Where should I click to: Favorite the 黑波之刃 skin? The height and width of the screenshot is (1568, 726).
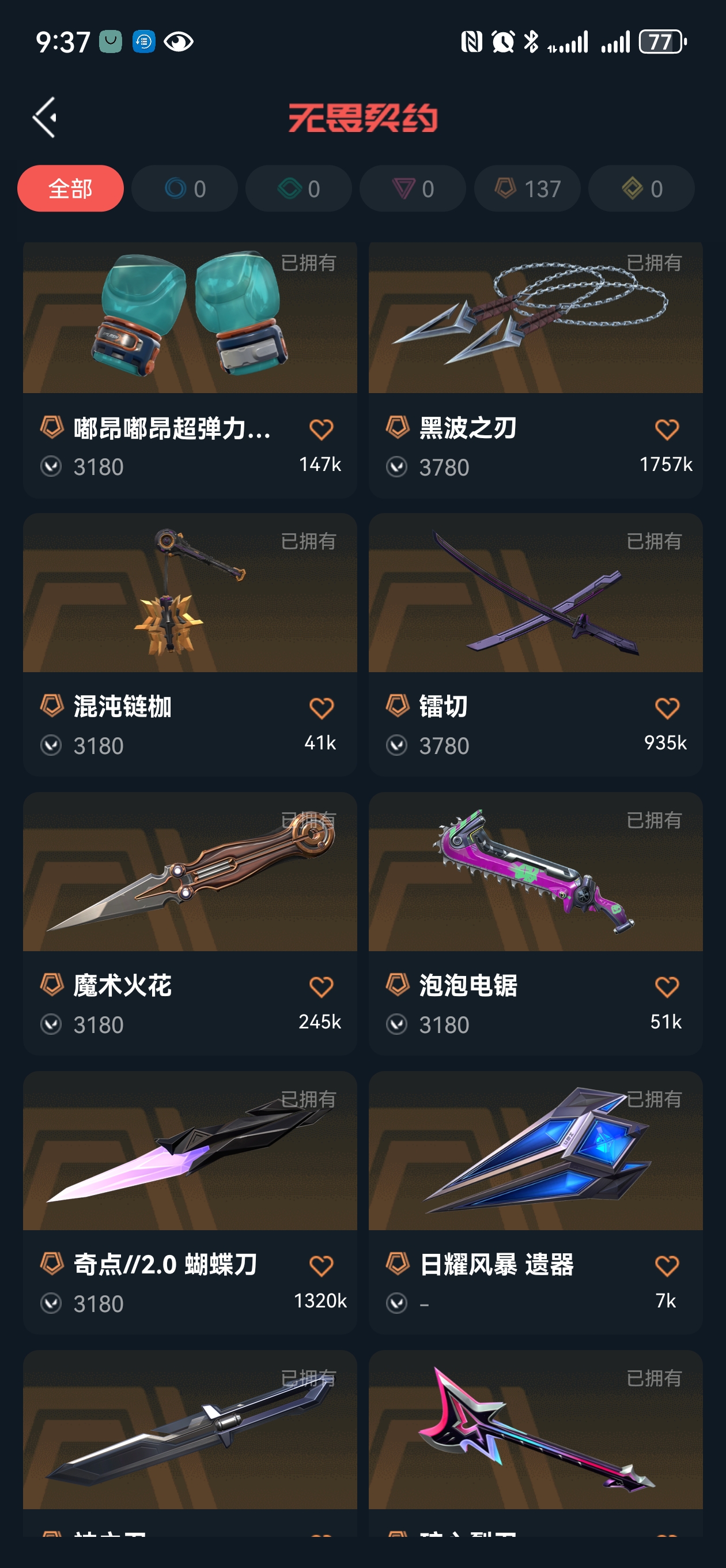(666, 429)
